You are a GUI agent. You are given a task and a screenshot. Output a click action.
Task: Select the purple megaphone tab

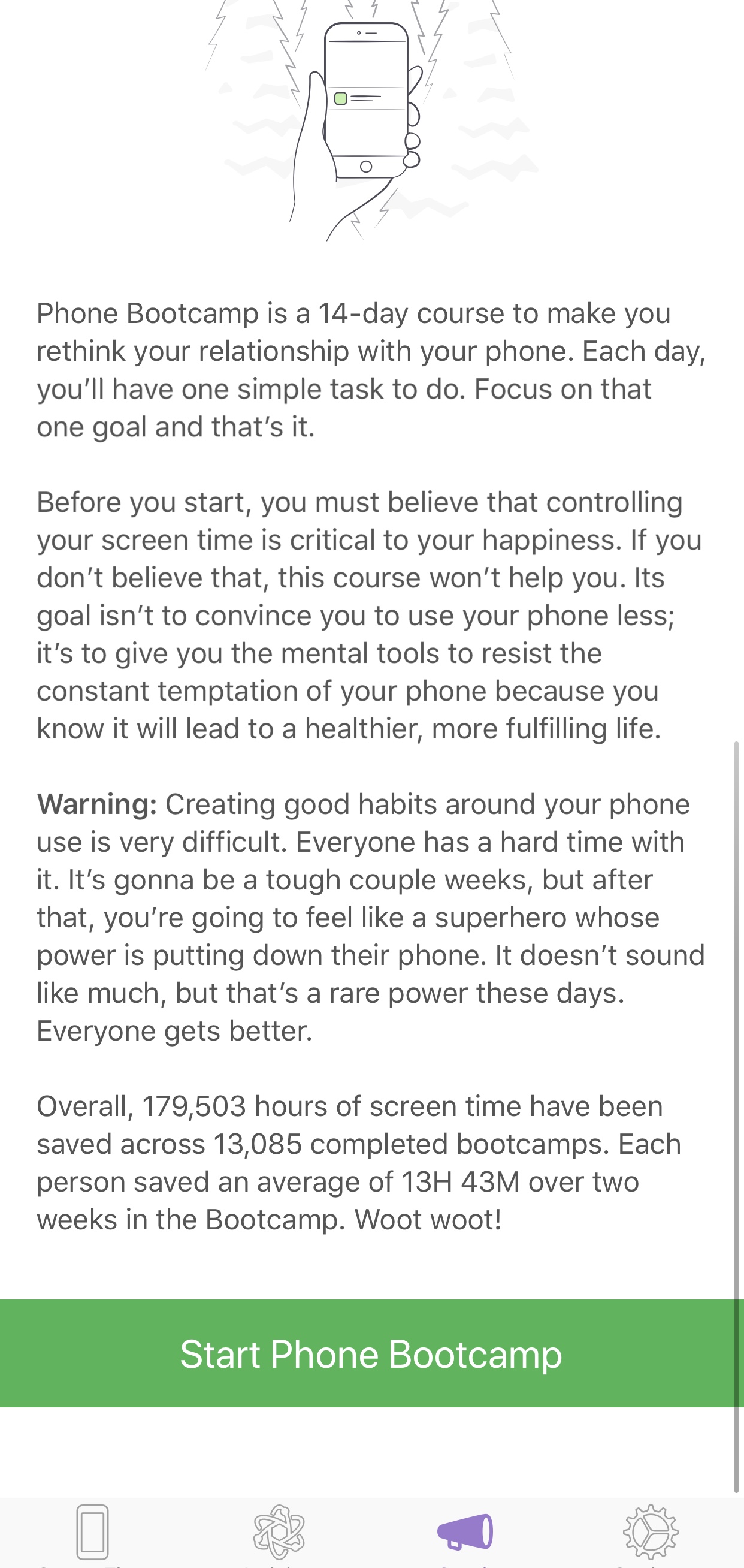click(465, 1532)
